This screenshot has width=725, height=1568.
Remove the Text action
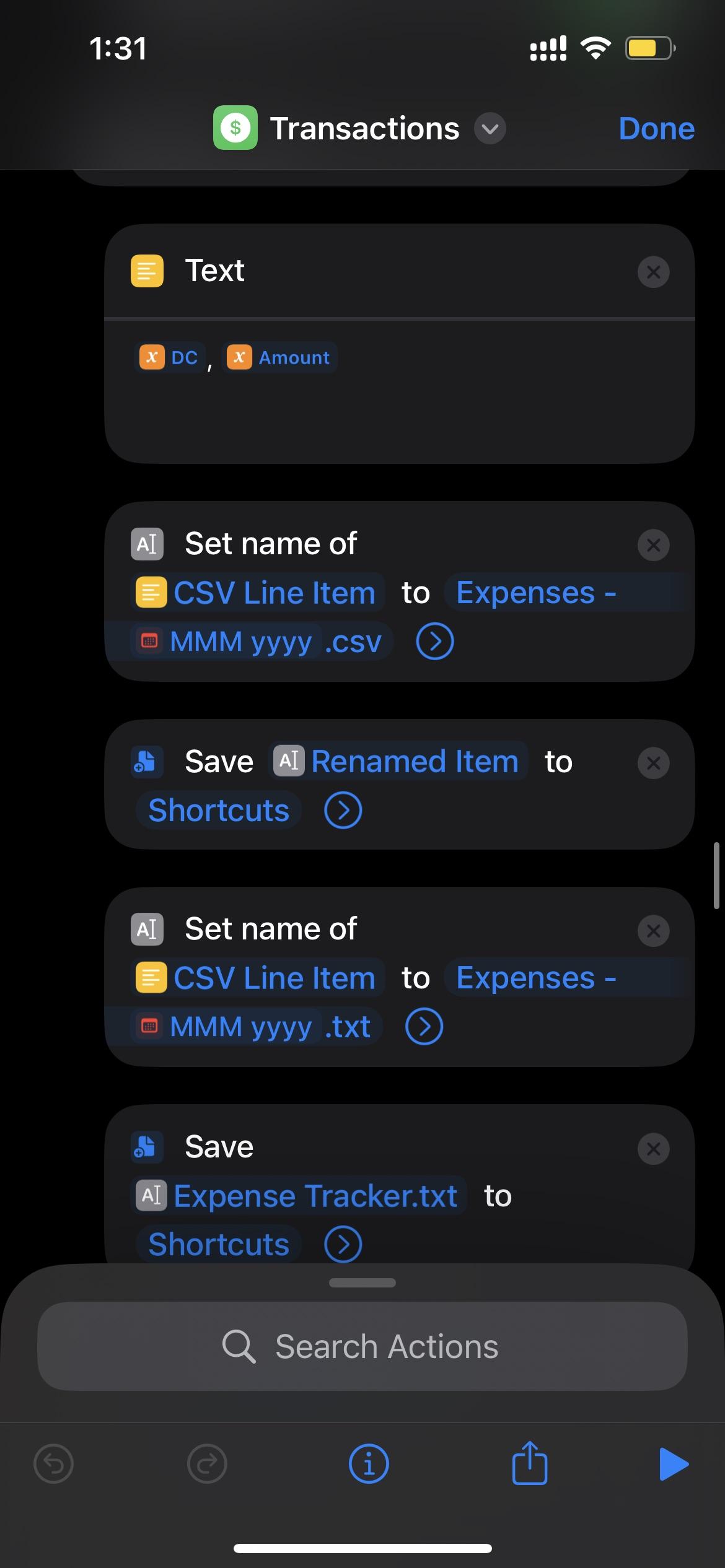click(653, 272)
